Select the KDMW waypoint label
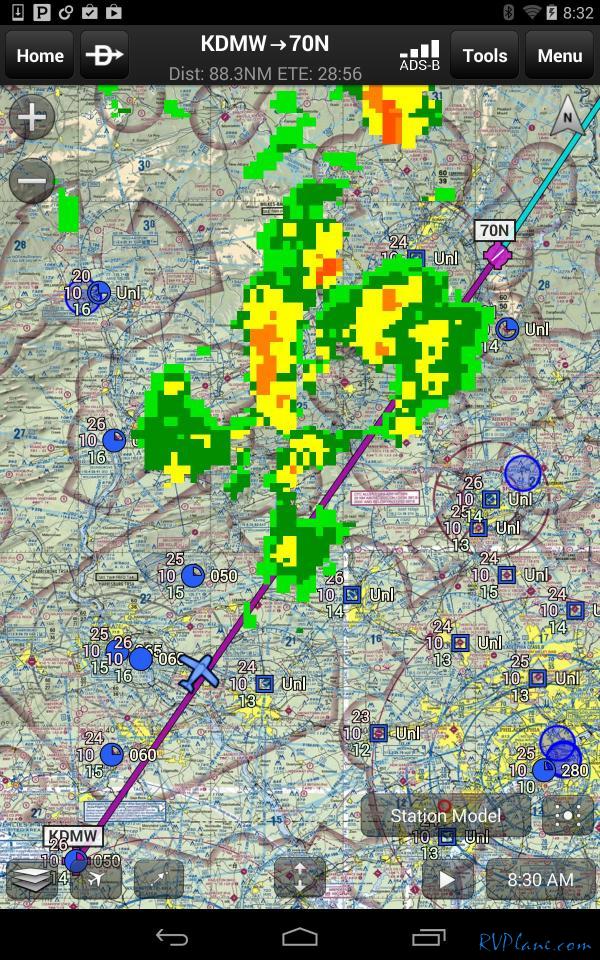This screenshot has width=600, height=960. point(73,836)
